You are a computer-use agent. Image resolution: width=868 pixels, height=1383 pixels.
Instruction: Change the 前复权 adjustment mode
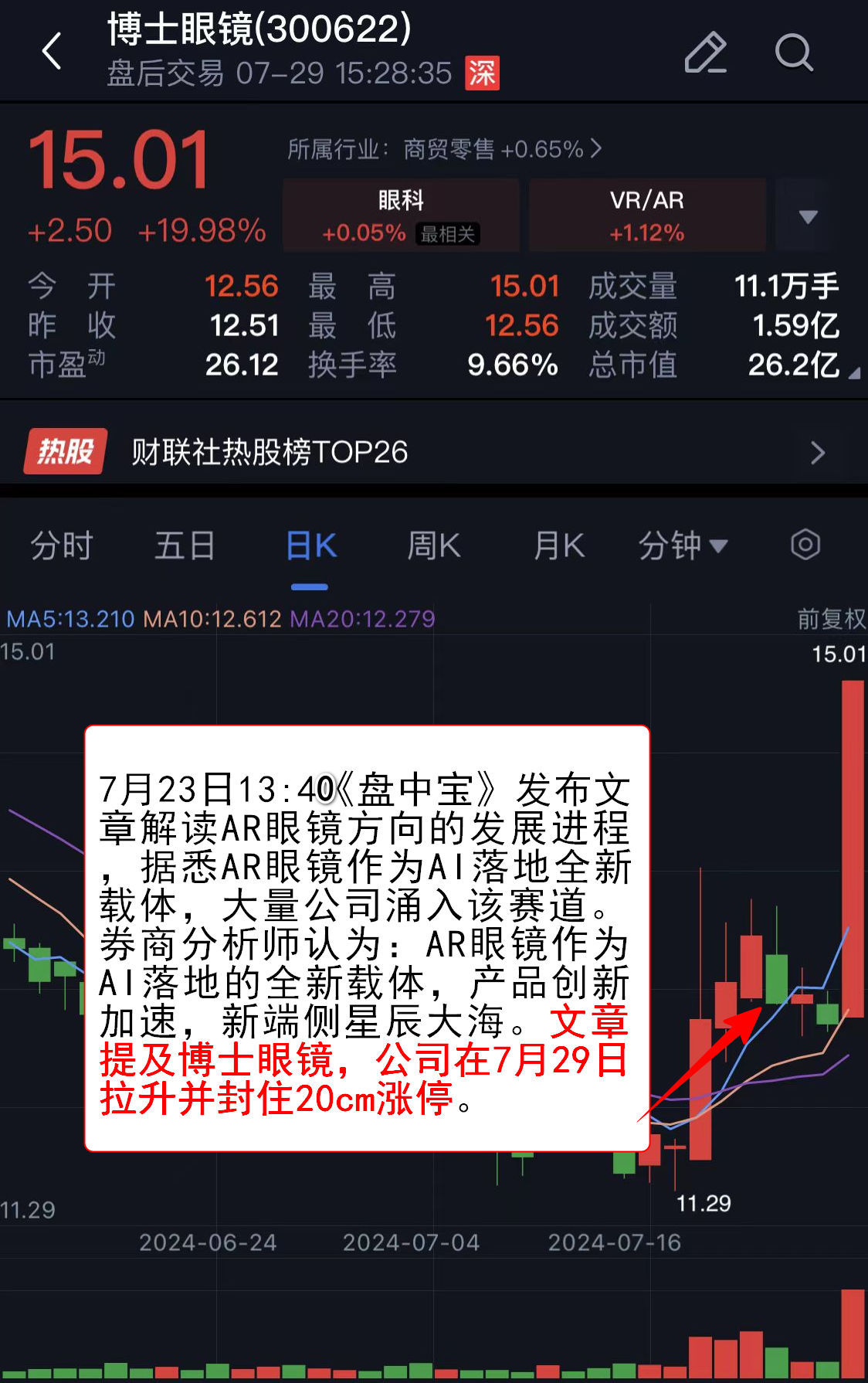click(x=831, y=618)
